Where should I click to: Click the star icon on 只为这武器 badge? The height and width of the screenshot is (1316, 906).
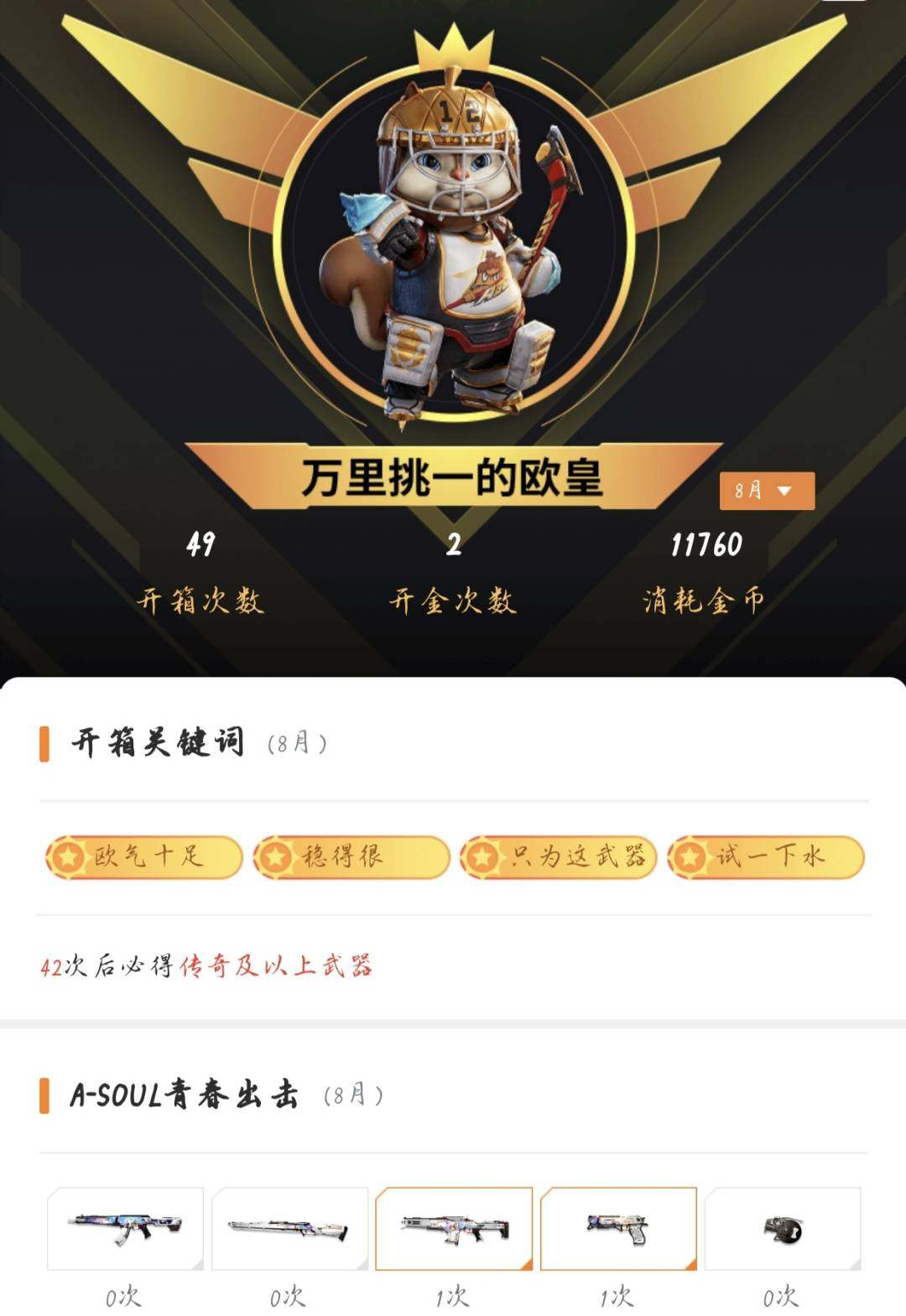tap(482, 857)
